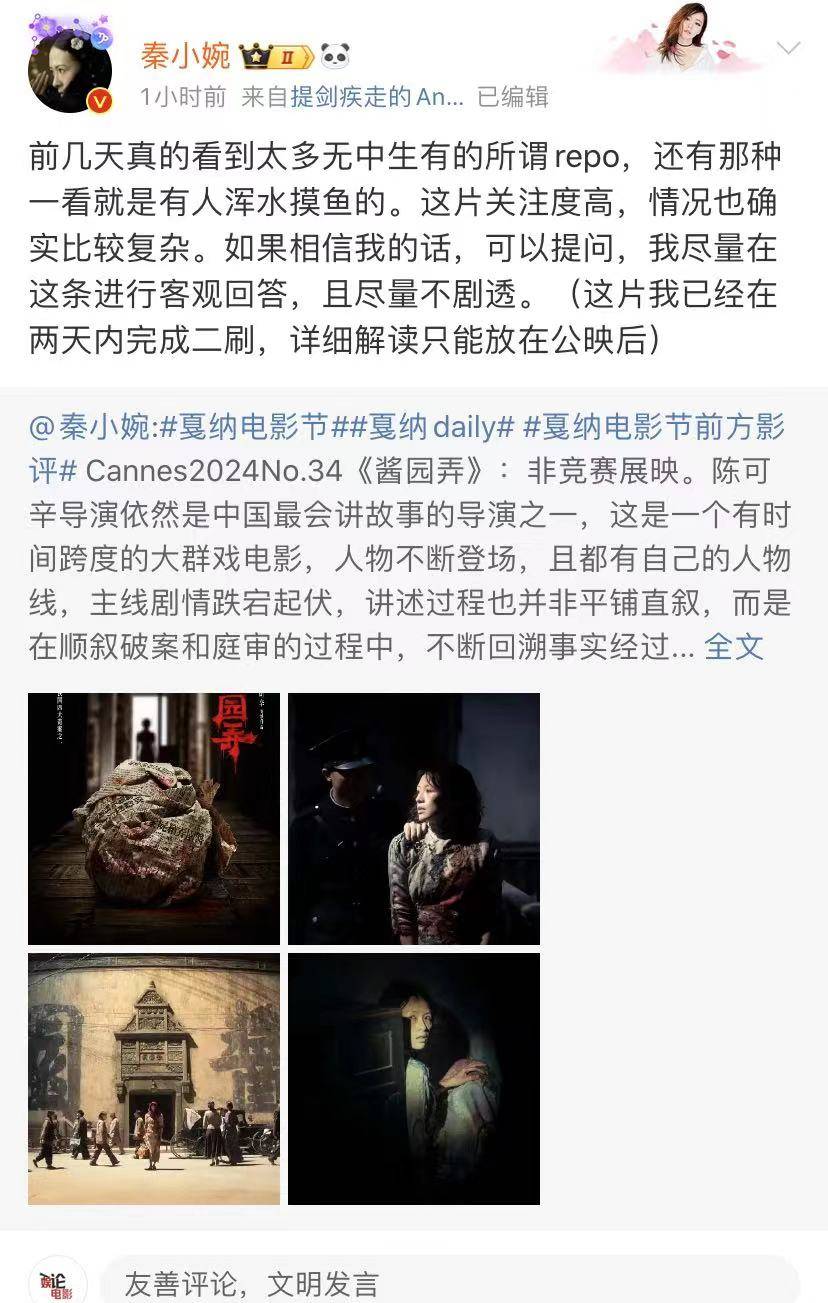The image size is (828, 1303).
Task: Open 秦小婉's profile avatar
Action: pyautogui.click(x=70, y=70)
